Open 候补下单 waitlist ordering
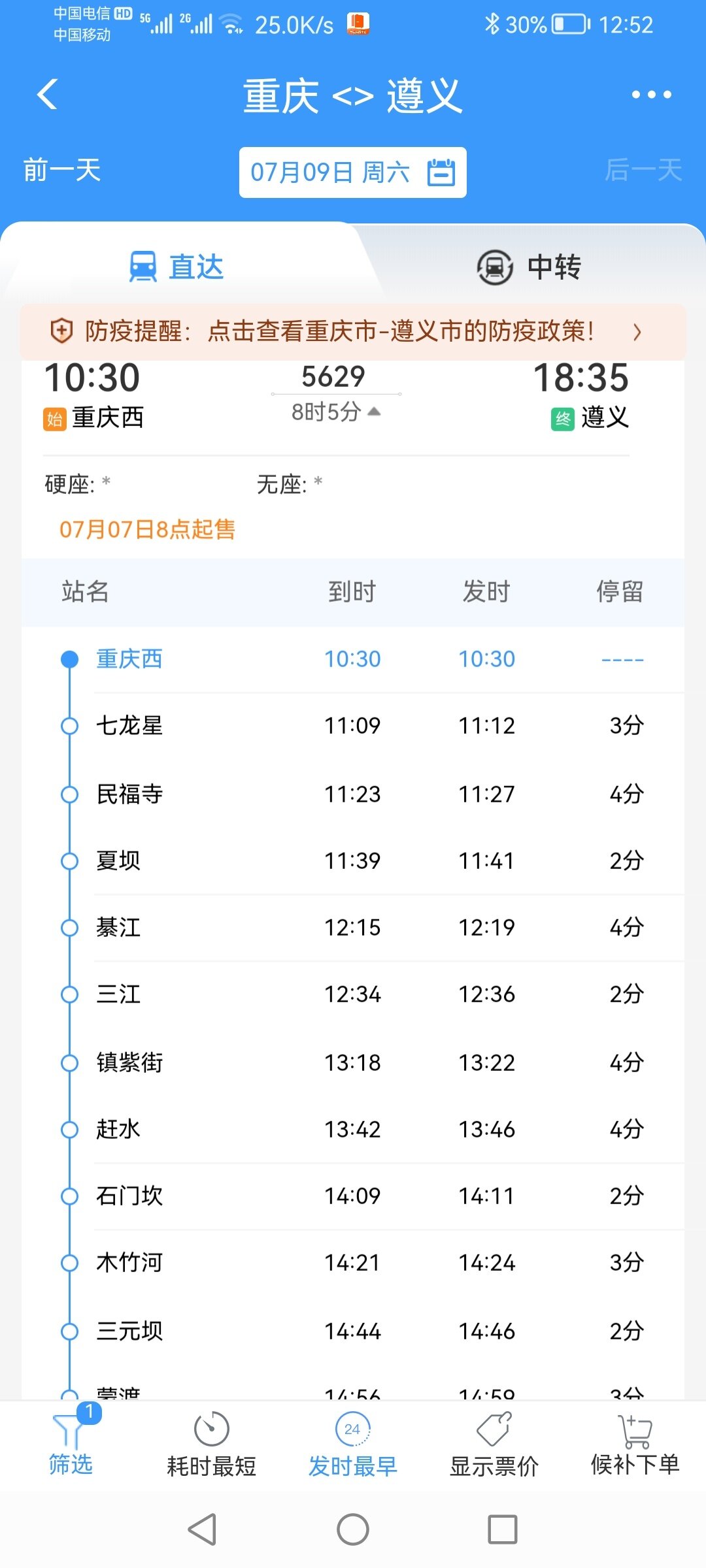The height and width of the screenshot is (1568, 706). pyautogui.click(x=635, y=1445)
